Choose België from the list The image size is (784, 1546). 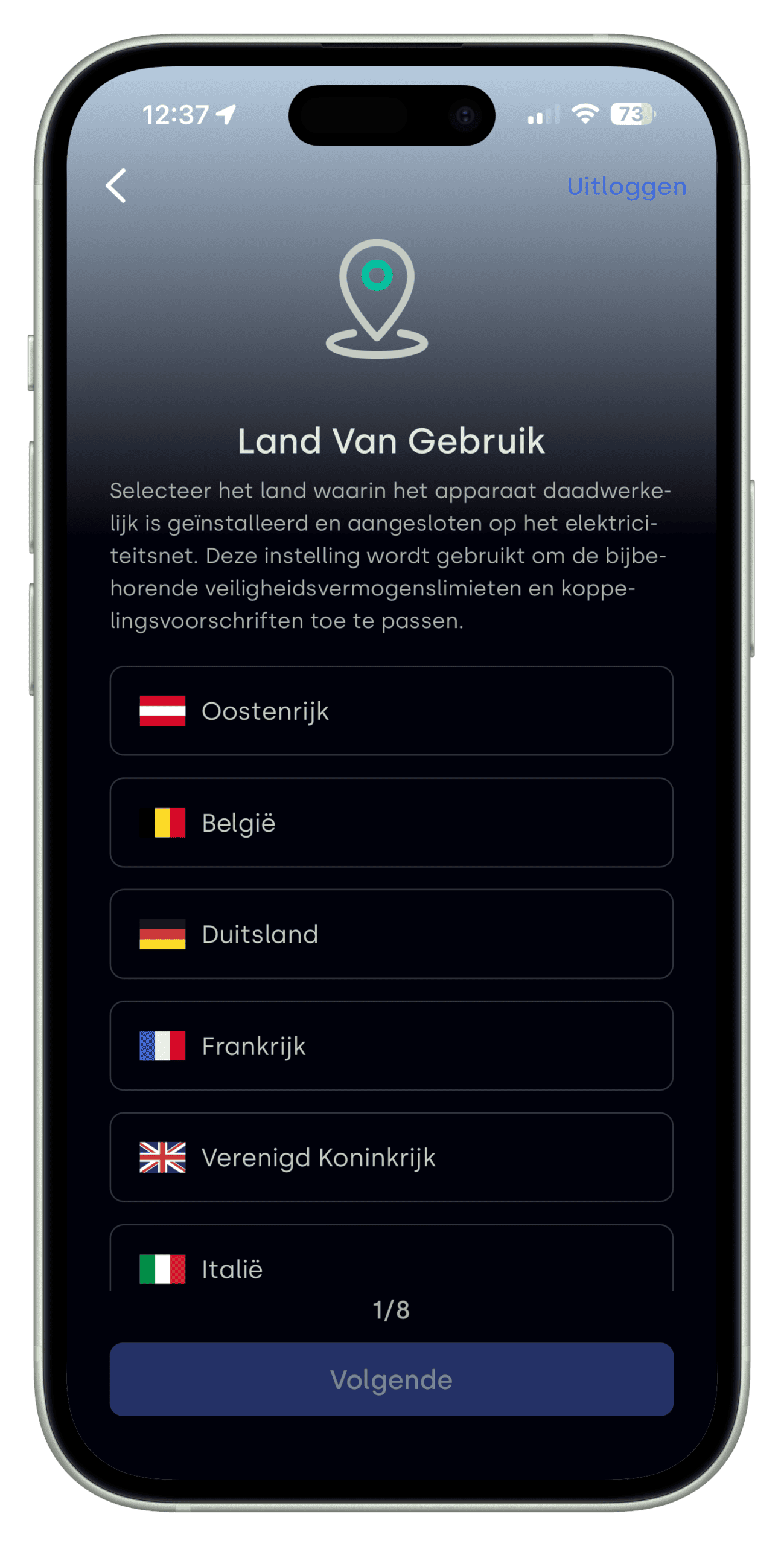[x=391, y=822]
